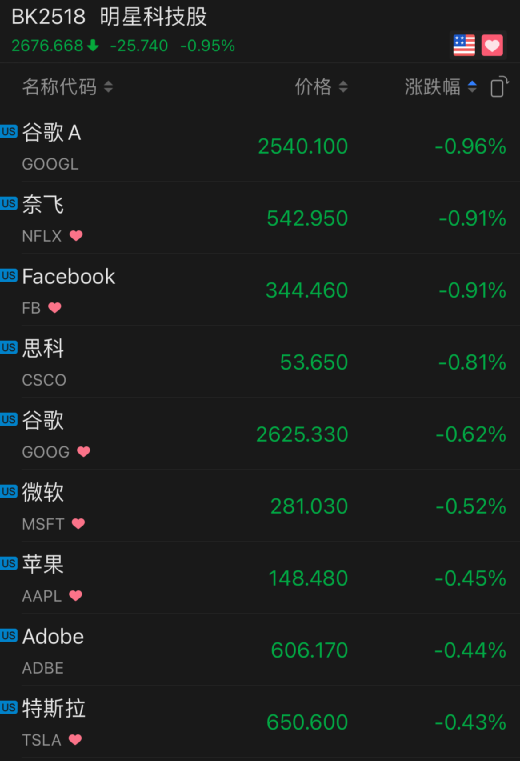This screenshot has height=761, width=520.
Task: Open the Facebook FB stock row
Action: coord(260,290)
